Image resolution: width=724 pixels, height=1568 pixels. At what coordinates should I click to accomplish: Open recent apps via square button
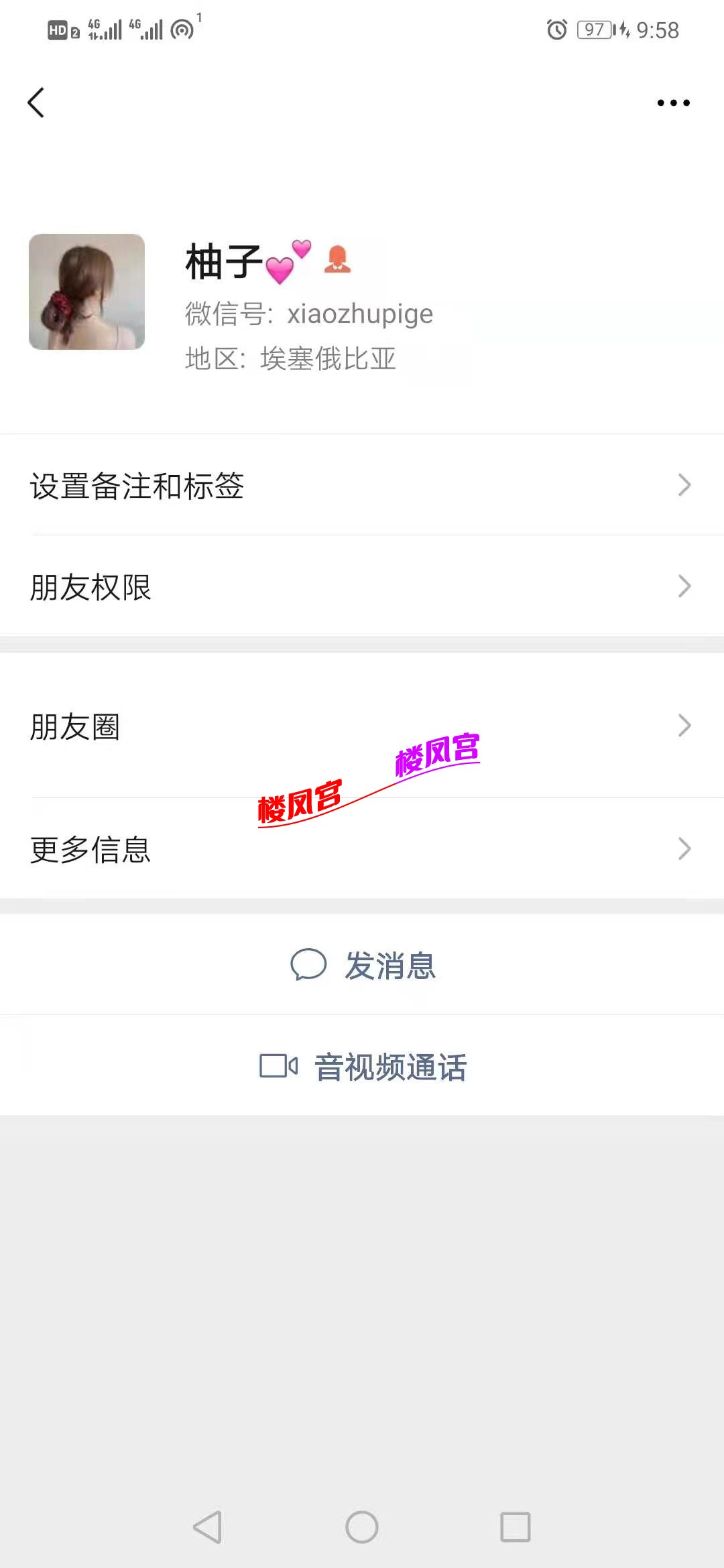point(515,1527)
